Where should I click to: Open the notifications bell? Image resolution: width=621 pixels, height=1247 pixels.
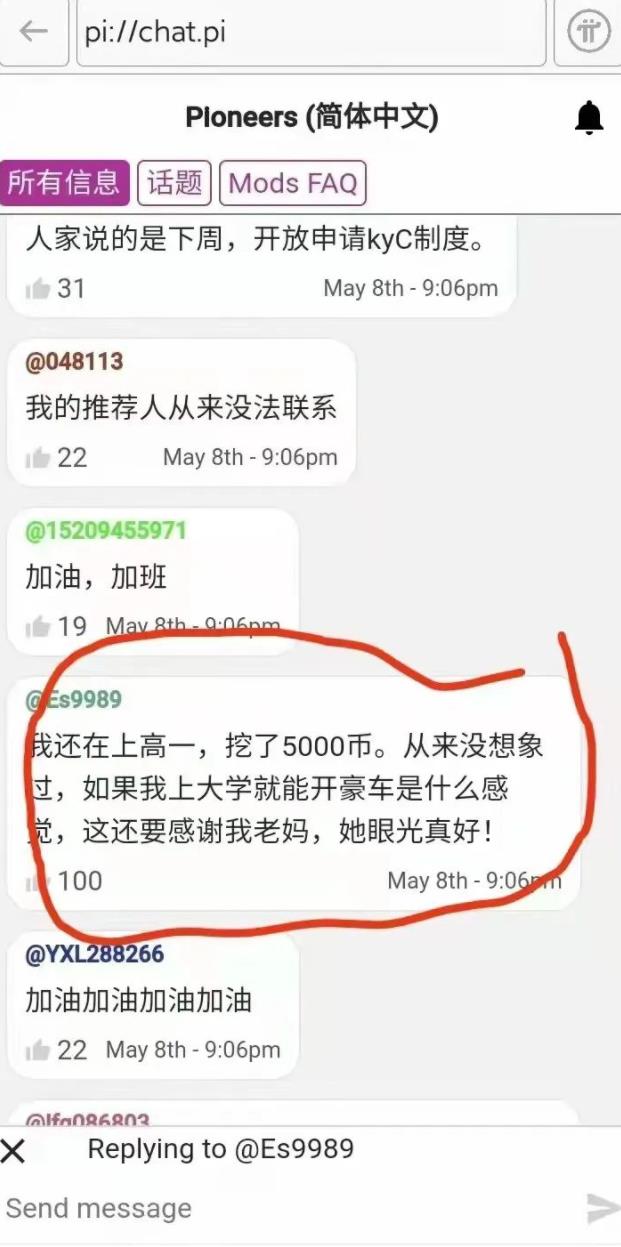(589, 118)
